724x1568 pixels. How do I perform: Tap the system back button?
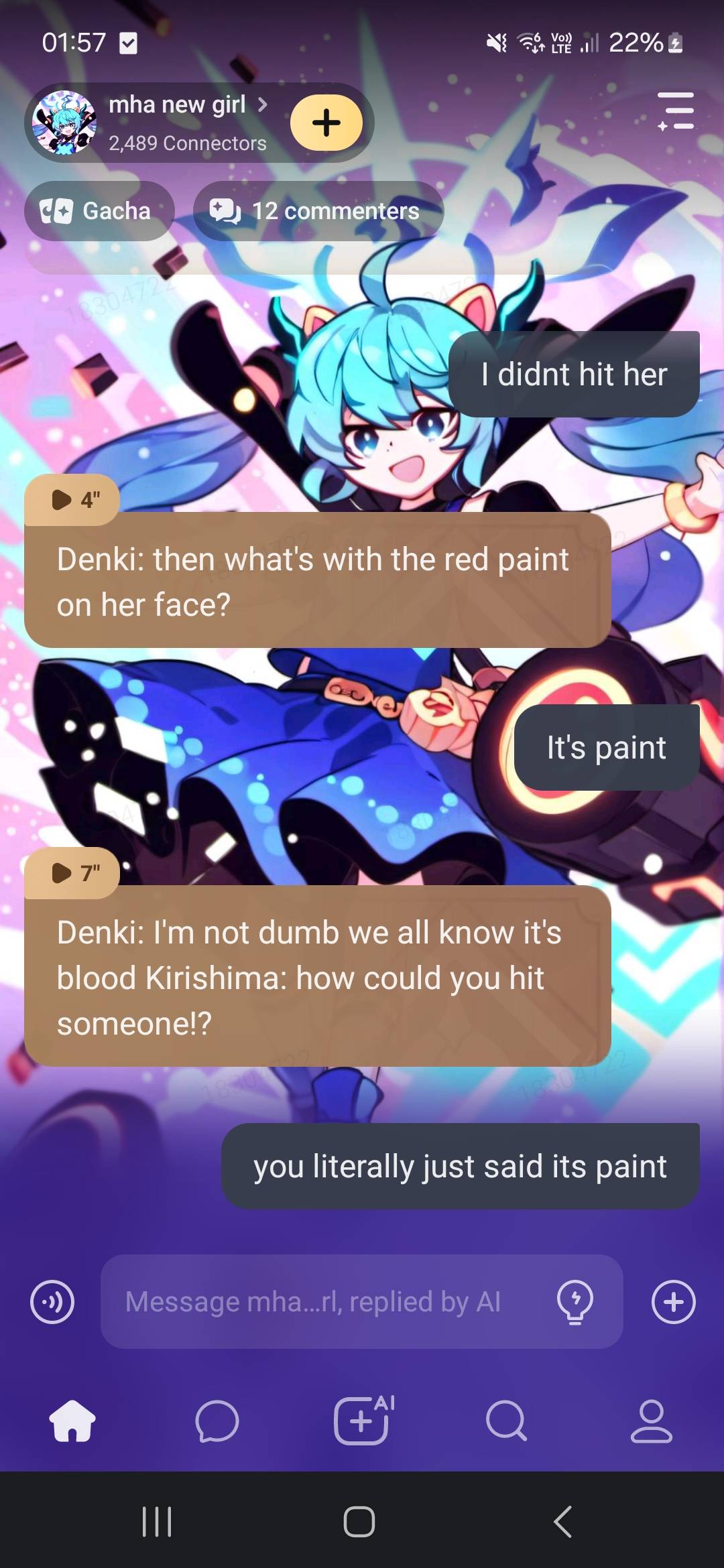click(x=563, y=1522)
